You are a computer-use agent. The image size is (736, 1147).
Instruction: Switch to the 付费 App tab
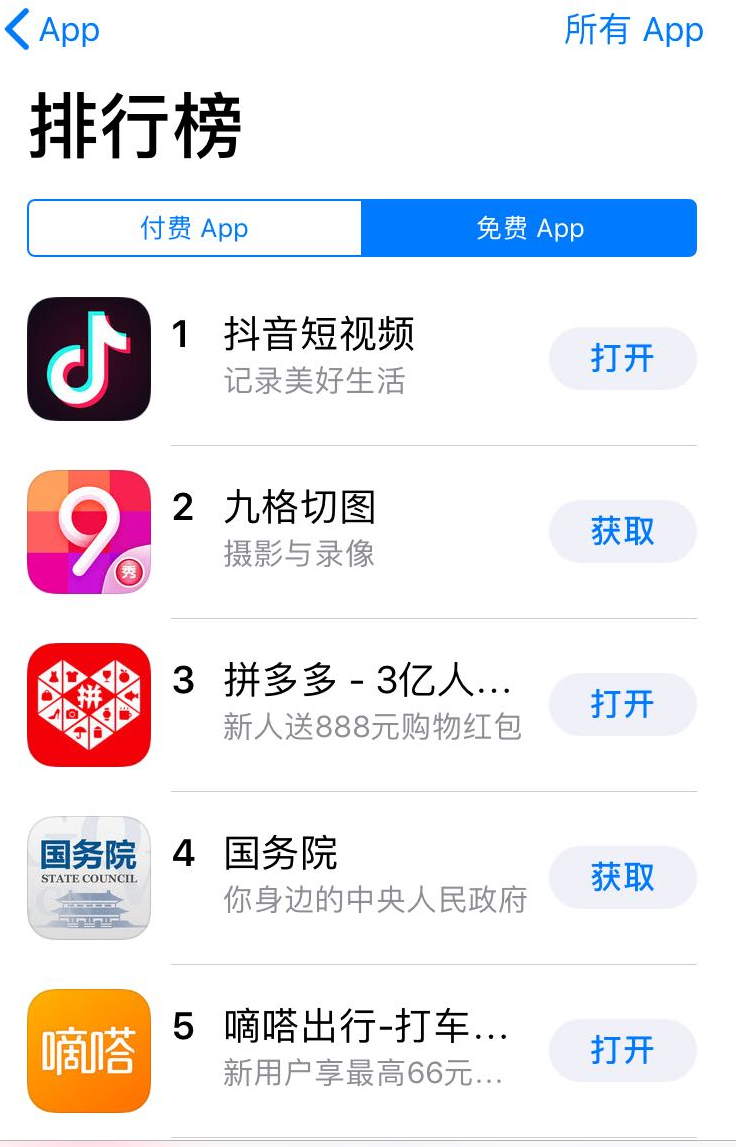[x=195, y=228]
